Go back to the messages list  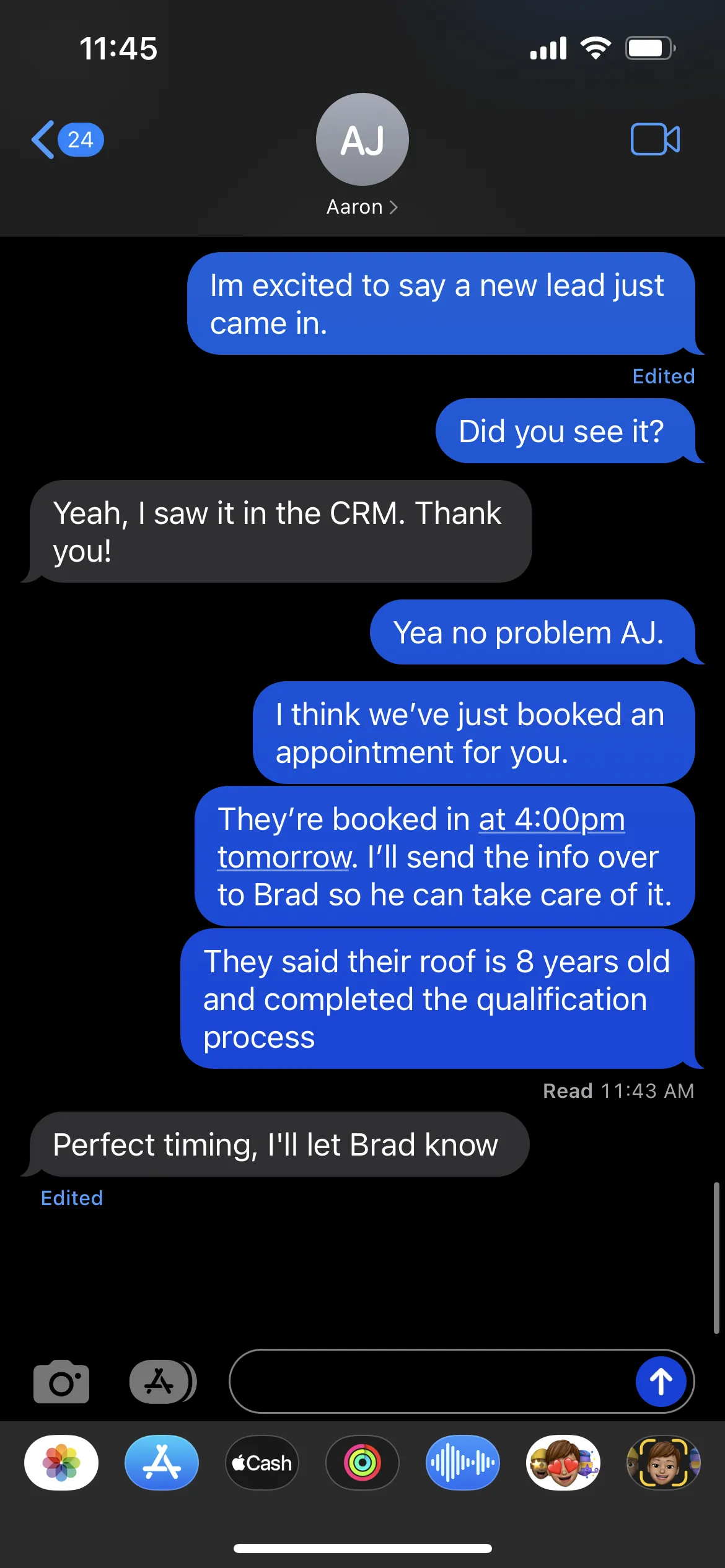point(66,139)
